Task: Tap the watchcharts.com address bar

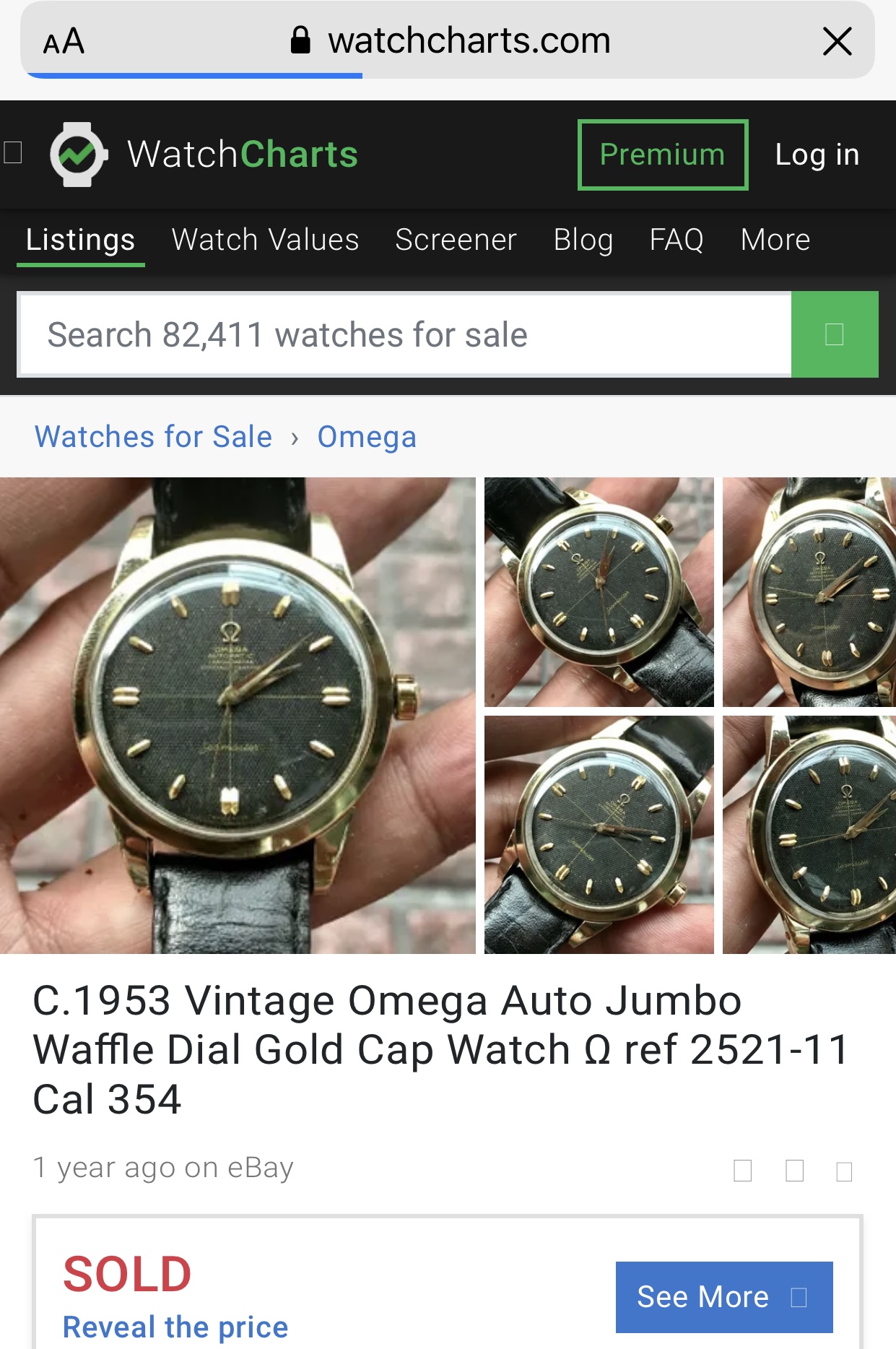Action: [x=451, y=41]
